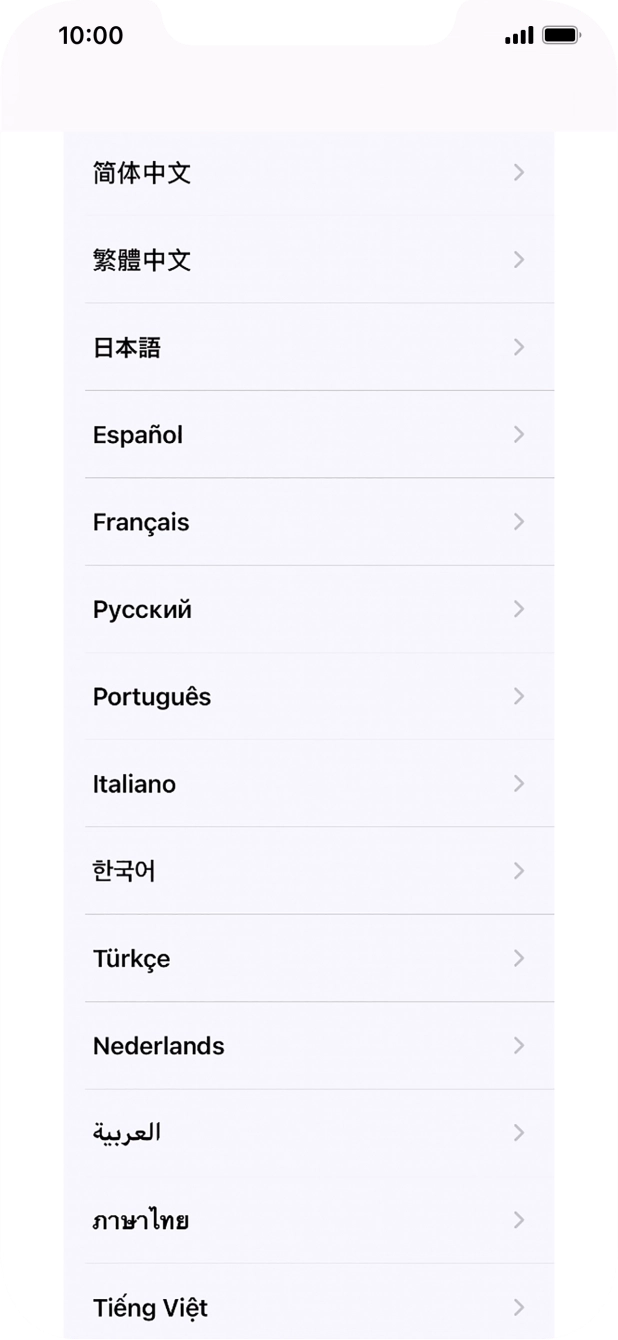Pick 日本語 from the language list
Screen dimensions: 618x1340
(x=308, y=347)
